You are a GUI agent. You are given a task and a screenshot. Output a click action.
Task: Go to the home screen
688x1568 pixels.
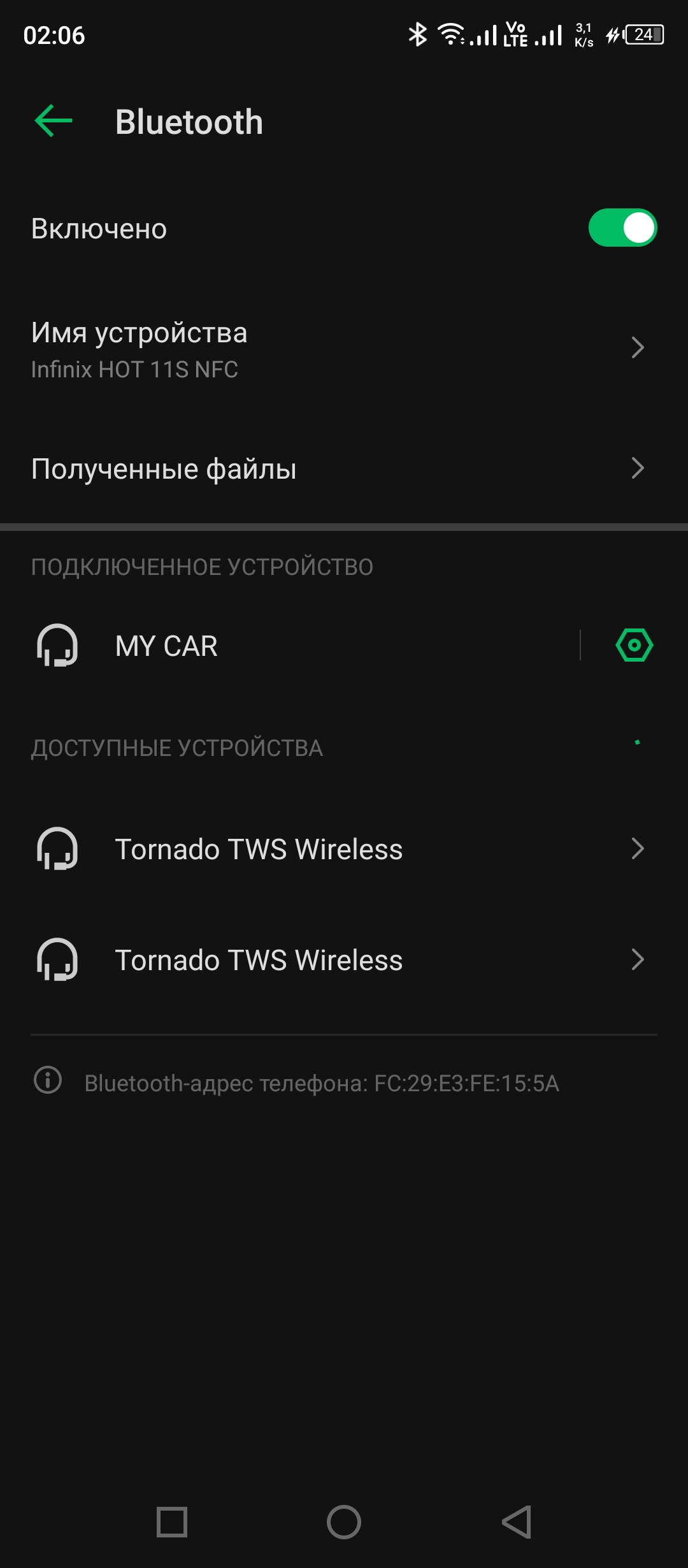tap(344, 1522)
